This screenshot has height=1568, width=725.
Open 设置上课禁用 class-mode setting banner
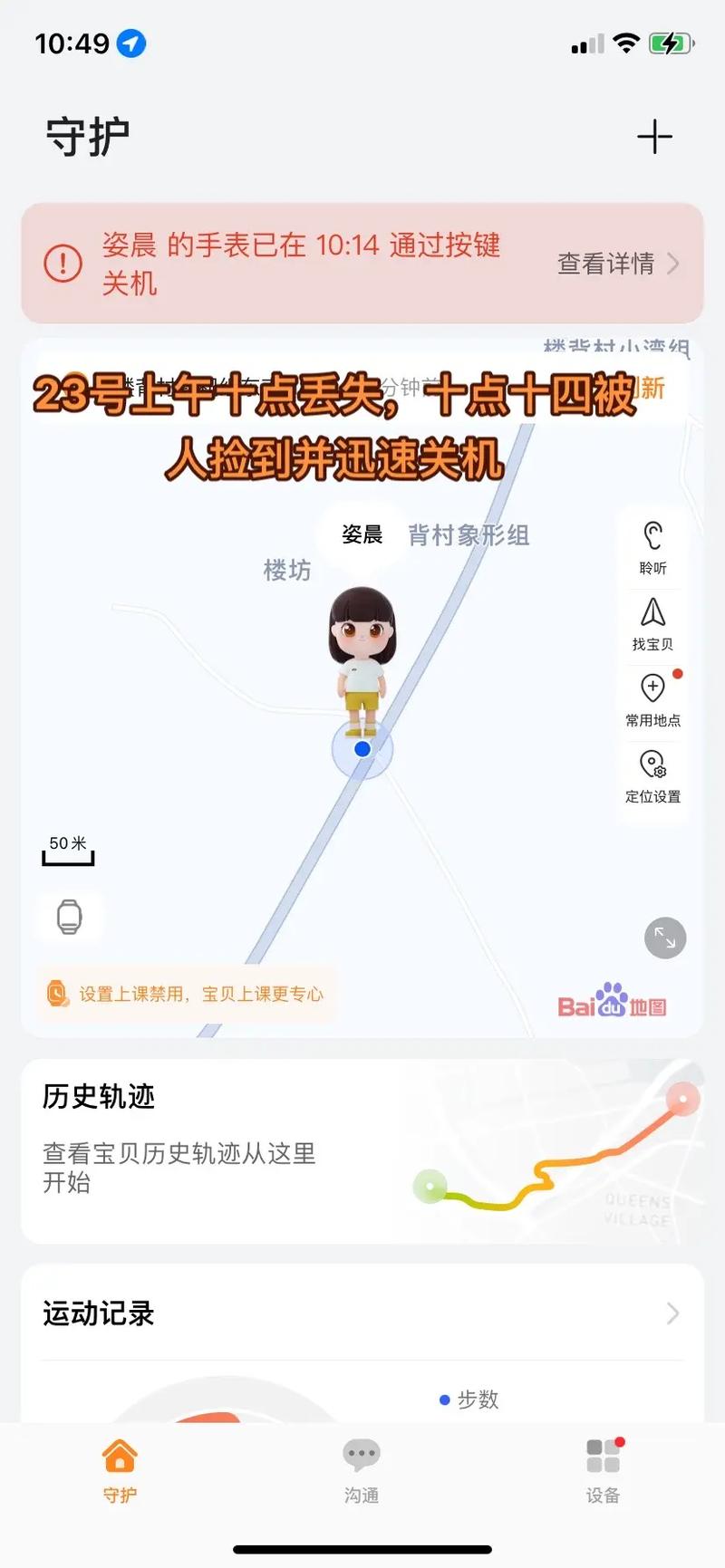(x=186, y=994)
